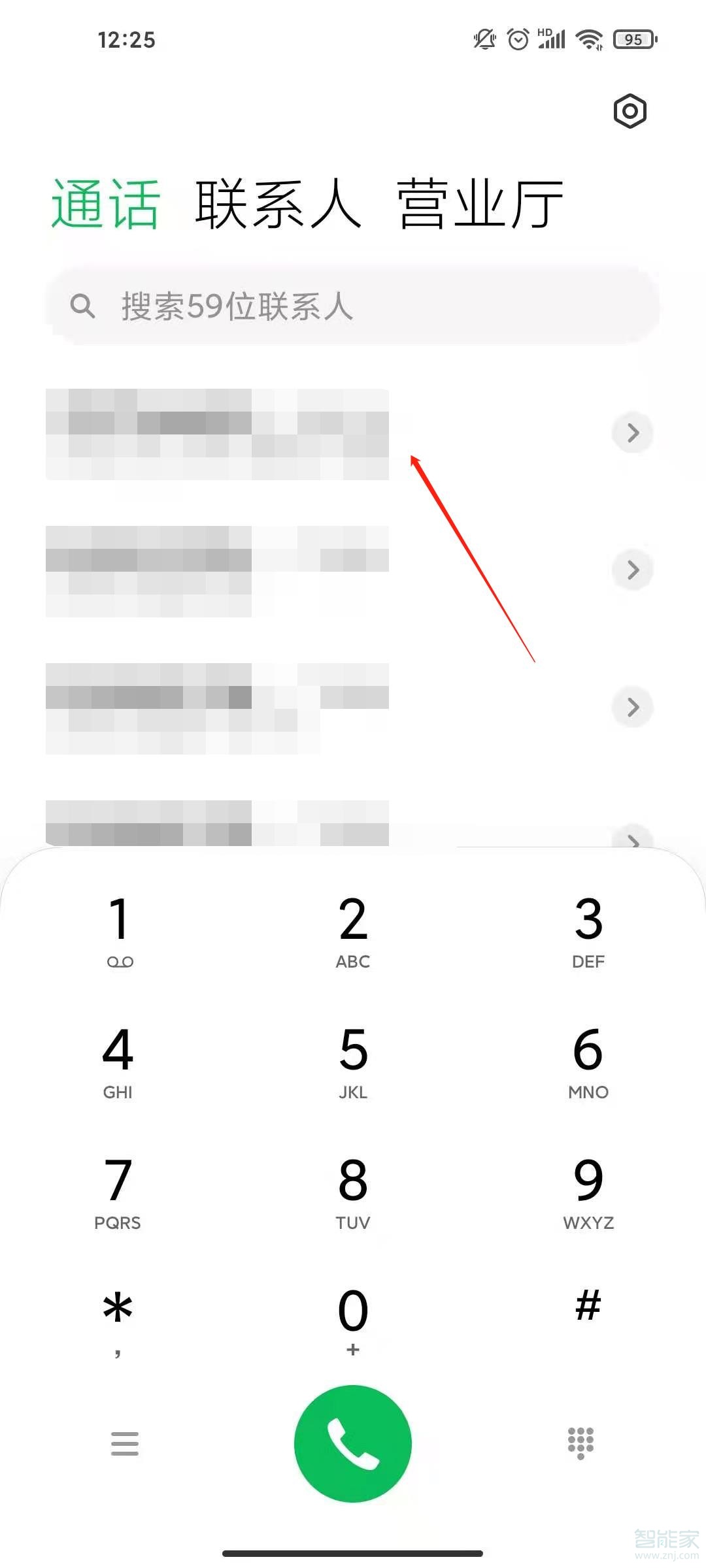Viewport: 706px width, 1568px height.
Task: Start call with green phone button
Action: pyautogui.click(x=353, y=1443)
